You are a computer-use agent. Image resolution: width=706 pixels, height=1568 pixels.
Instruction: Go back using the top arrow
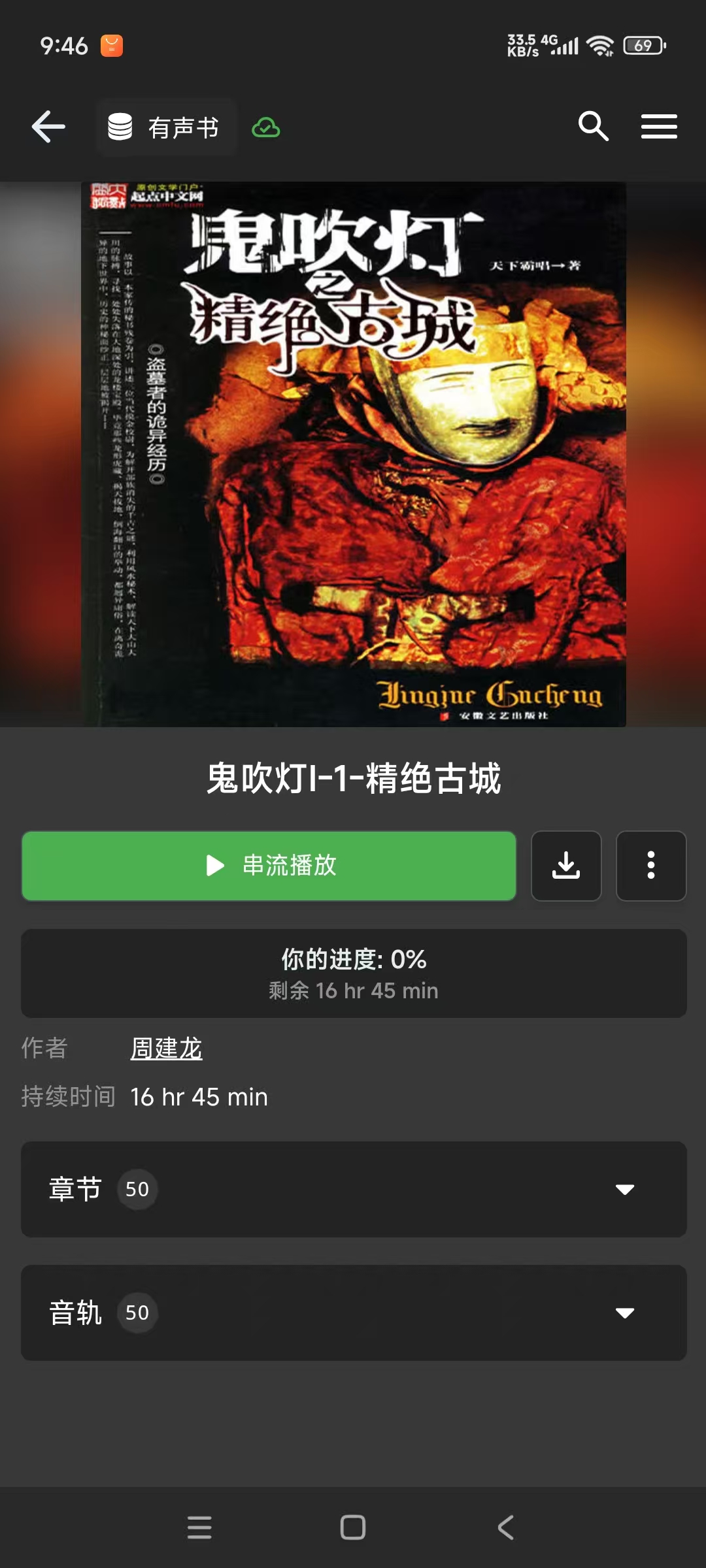click(48, 127)
